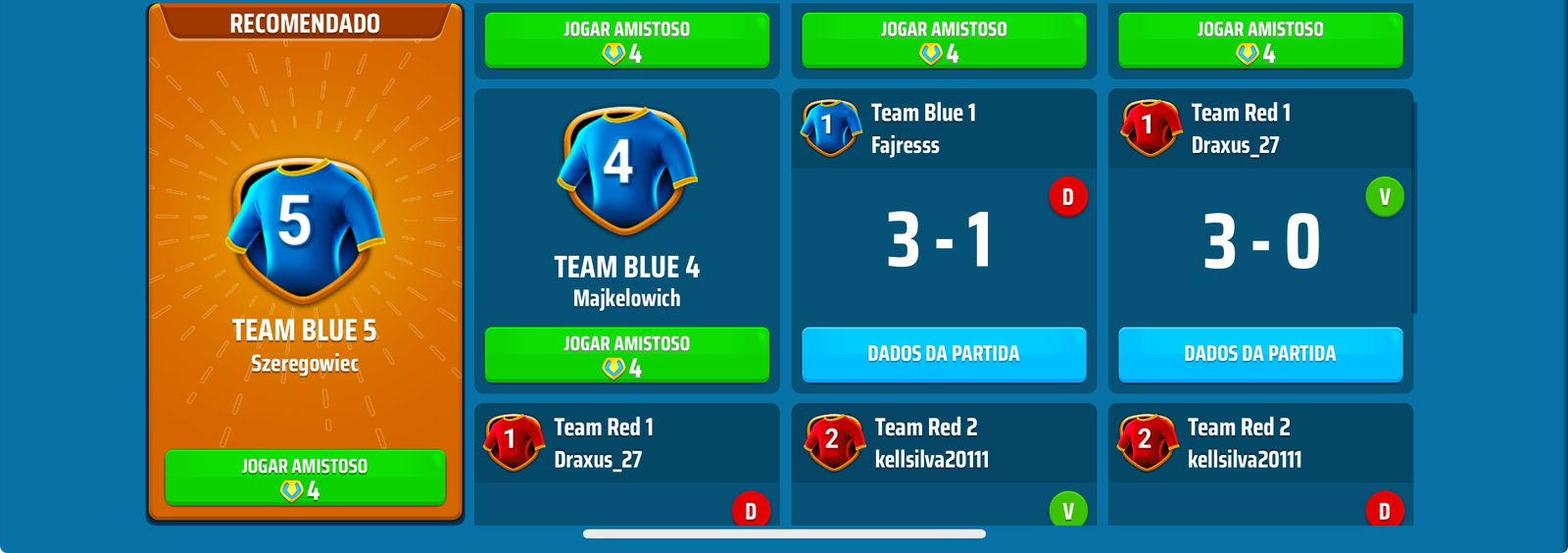The image size is (1568, 553).
Task: Open Team Blue 4 Majkelowich card
Action: [x=626, y=206]
